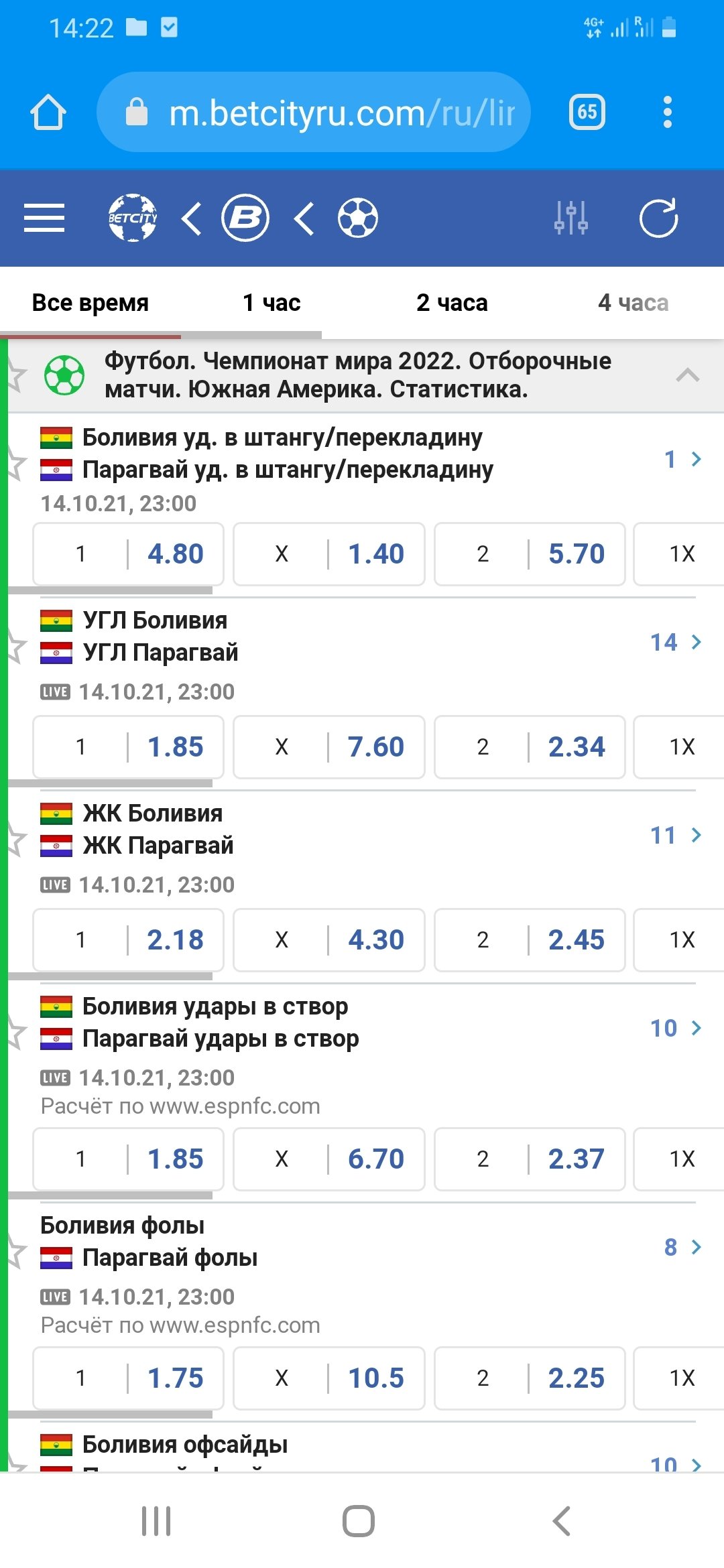Tap the system back button
The width and height of the screenshot is (724, 1568).
[562, 1521]
